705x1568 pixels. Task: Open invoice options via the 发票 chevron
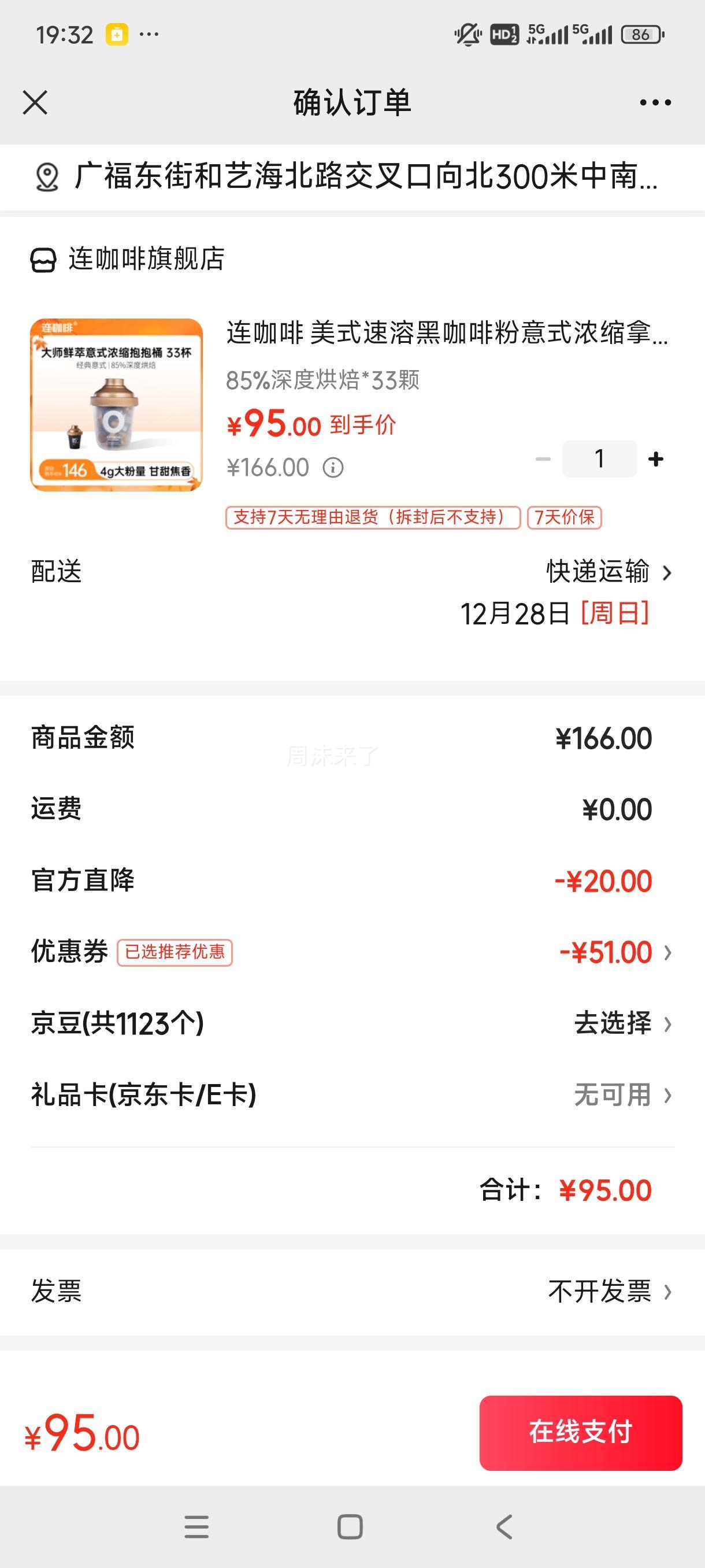coord(667,1290)
